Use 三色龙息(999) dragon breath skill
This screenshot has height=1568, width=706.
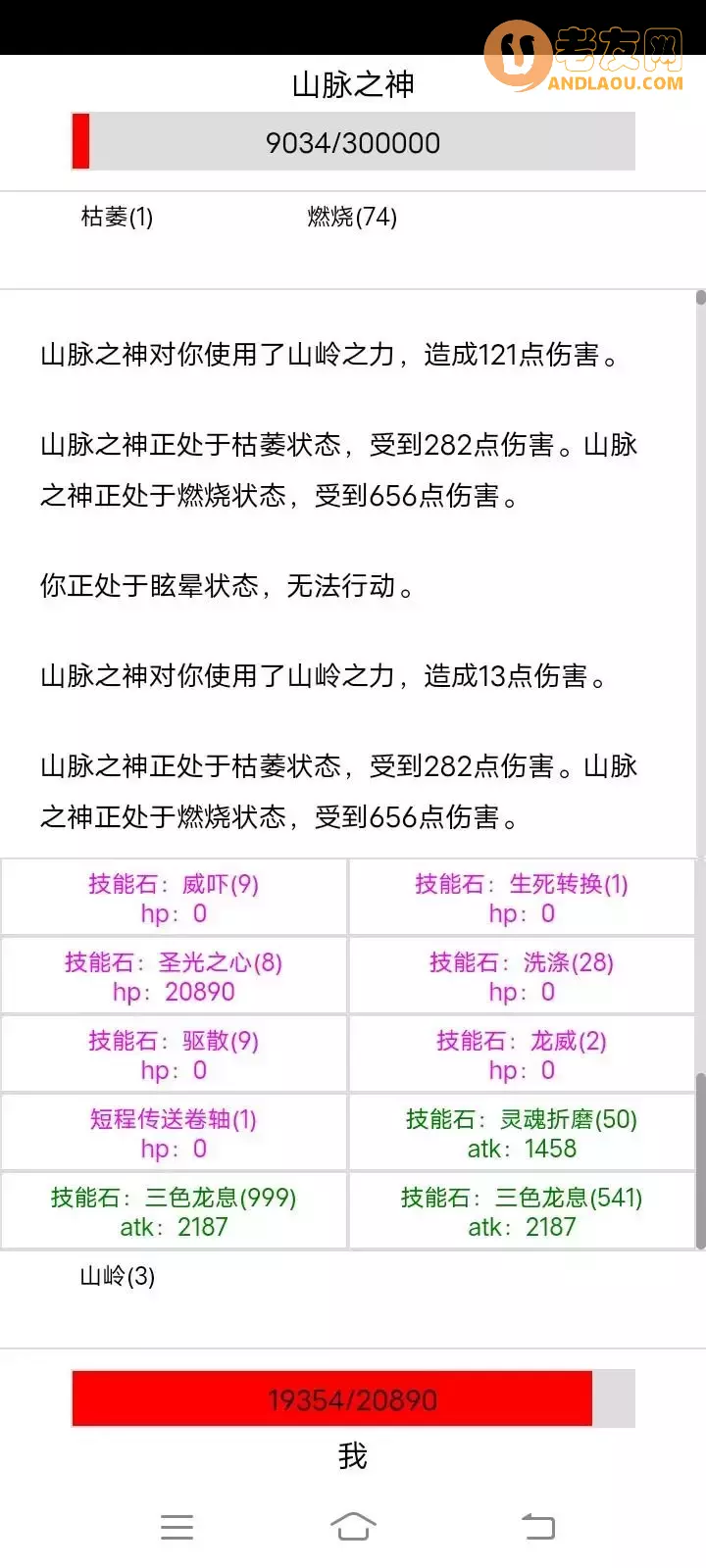pos(174,1210)
